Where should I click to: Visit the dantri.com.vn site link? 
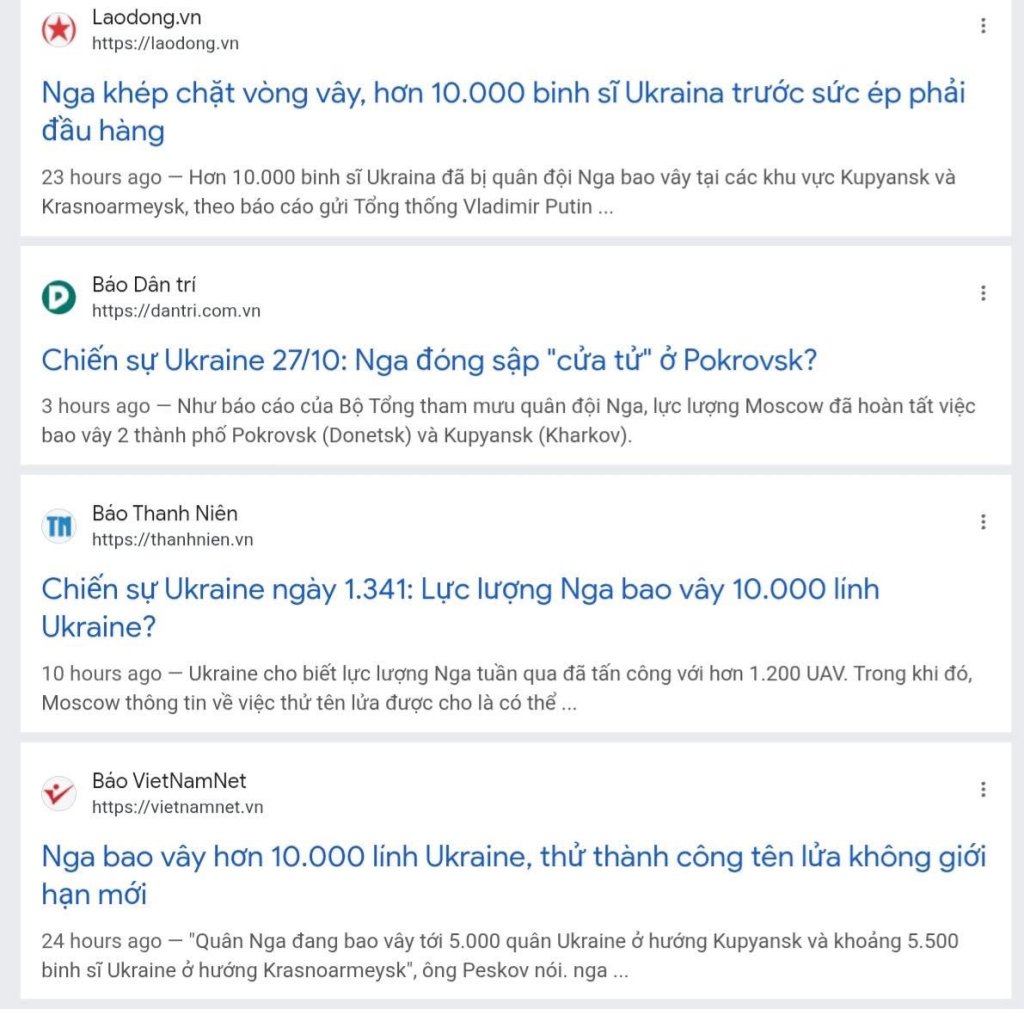176,311
